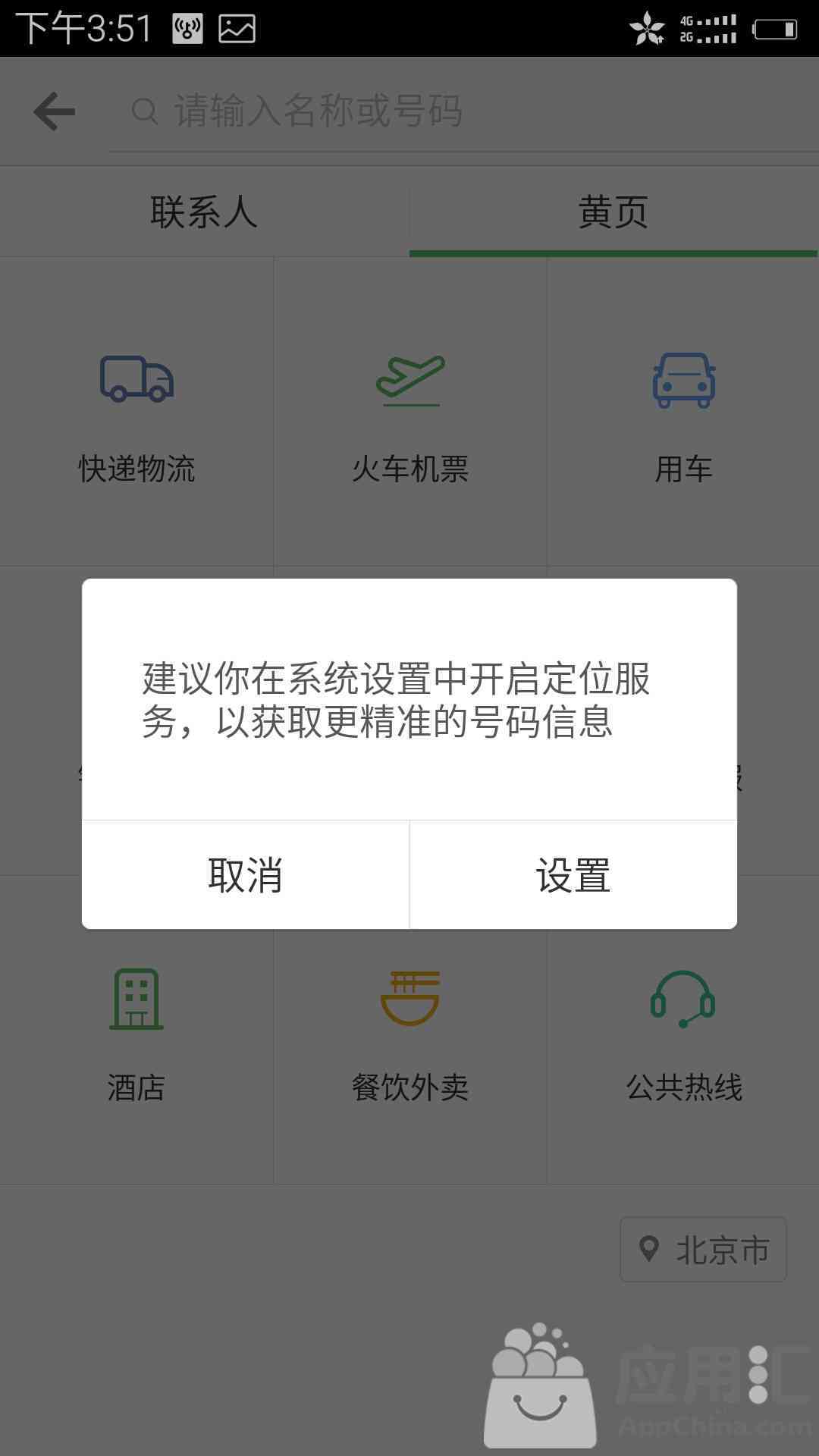The height and width of the screenshot is (1456, 819).
Task: Open 火车机票 category
Action: point(409,412)
